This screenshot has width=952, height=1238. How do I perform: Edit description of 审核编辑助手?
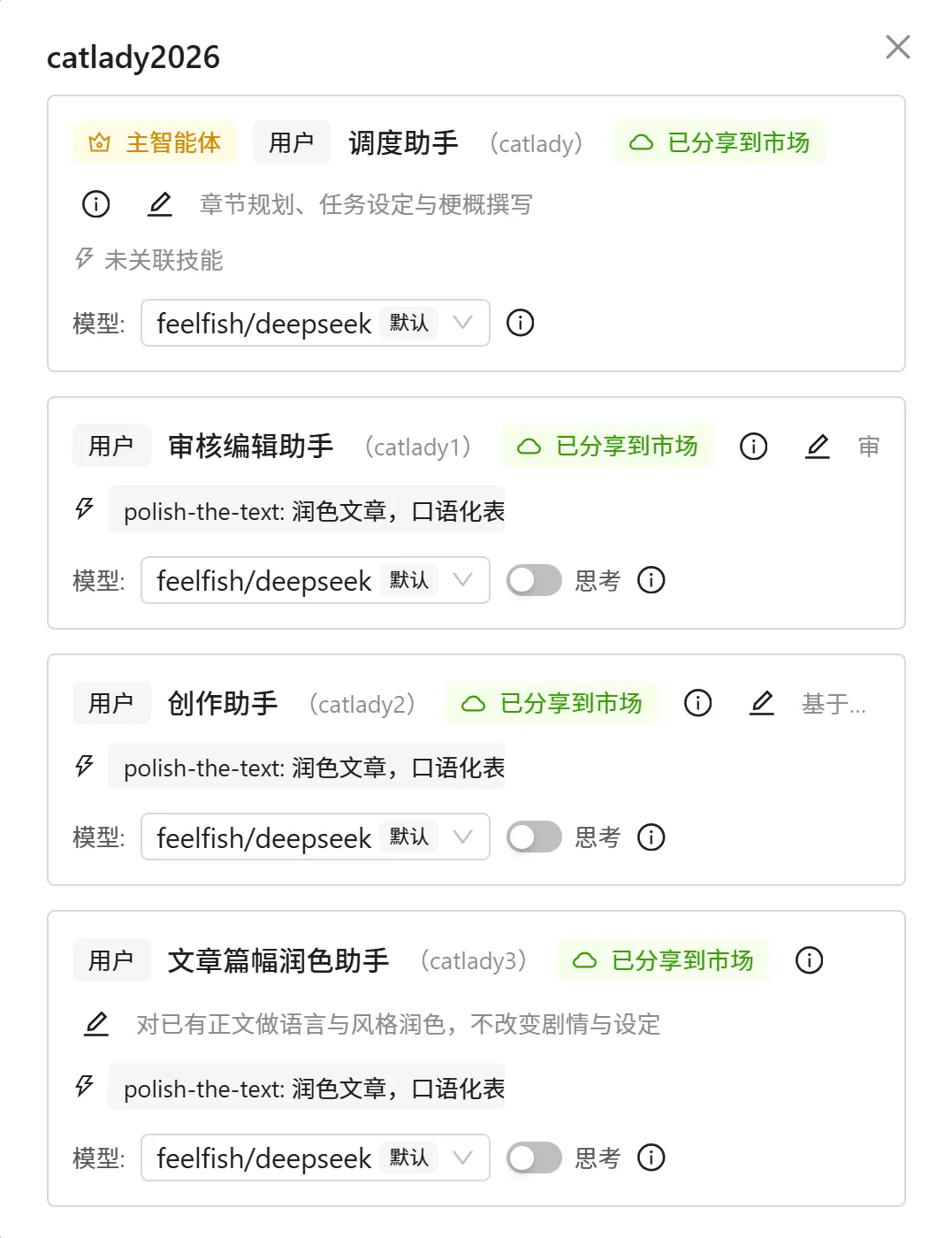coord(818,447)
